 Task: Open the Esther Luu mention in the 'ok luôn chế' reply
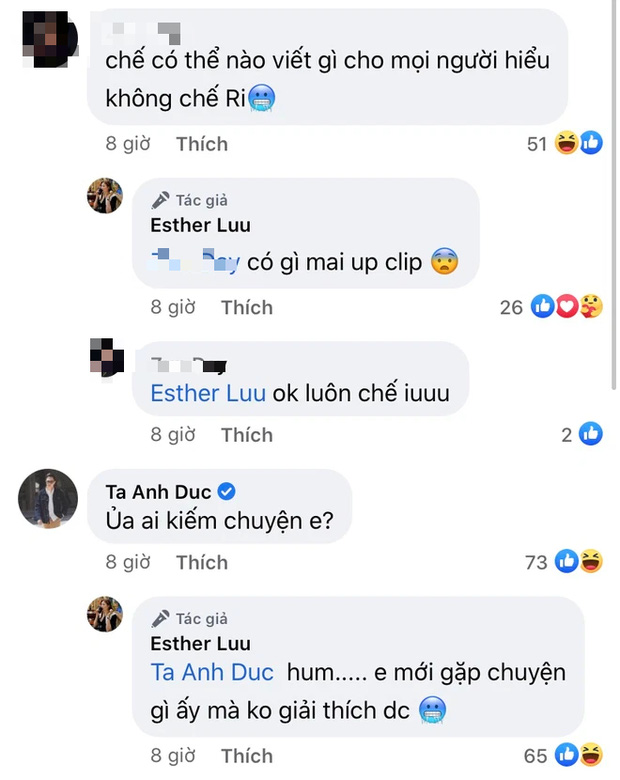click(208, 393)
